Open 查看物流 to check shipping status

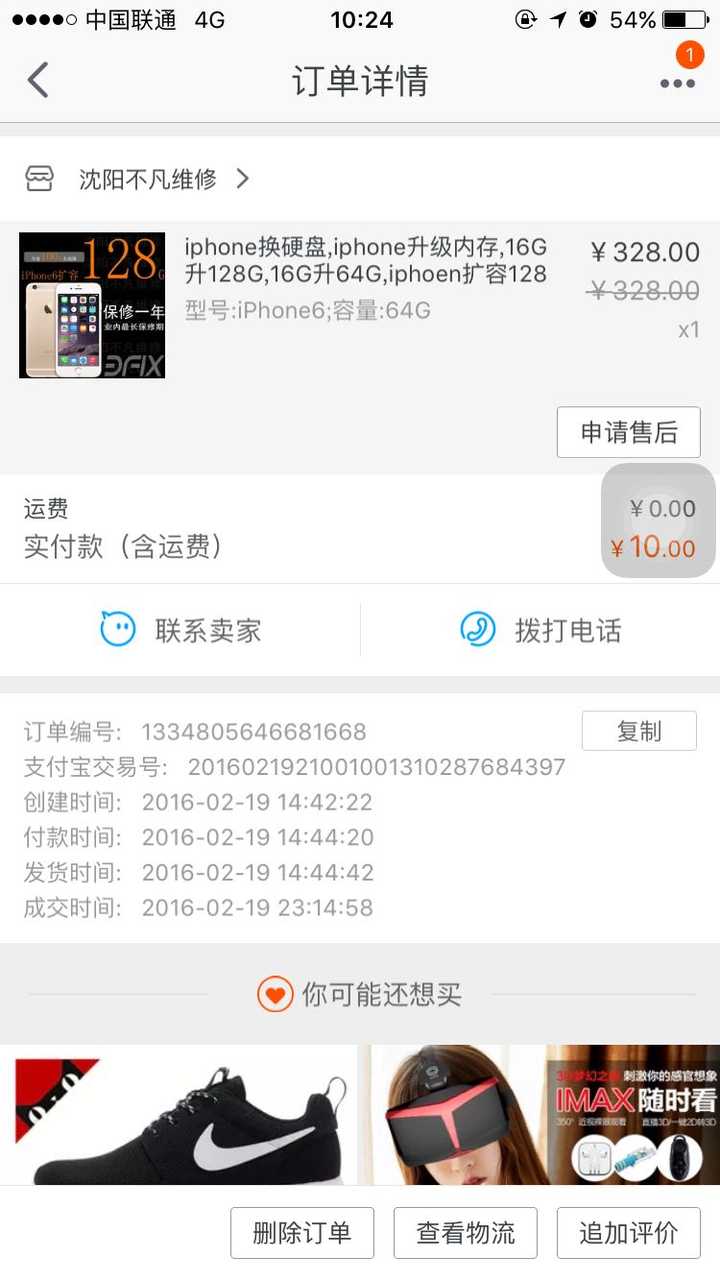pos(465,1233)
